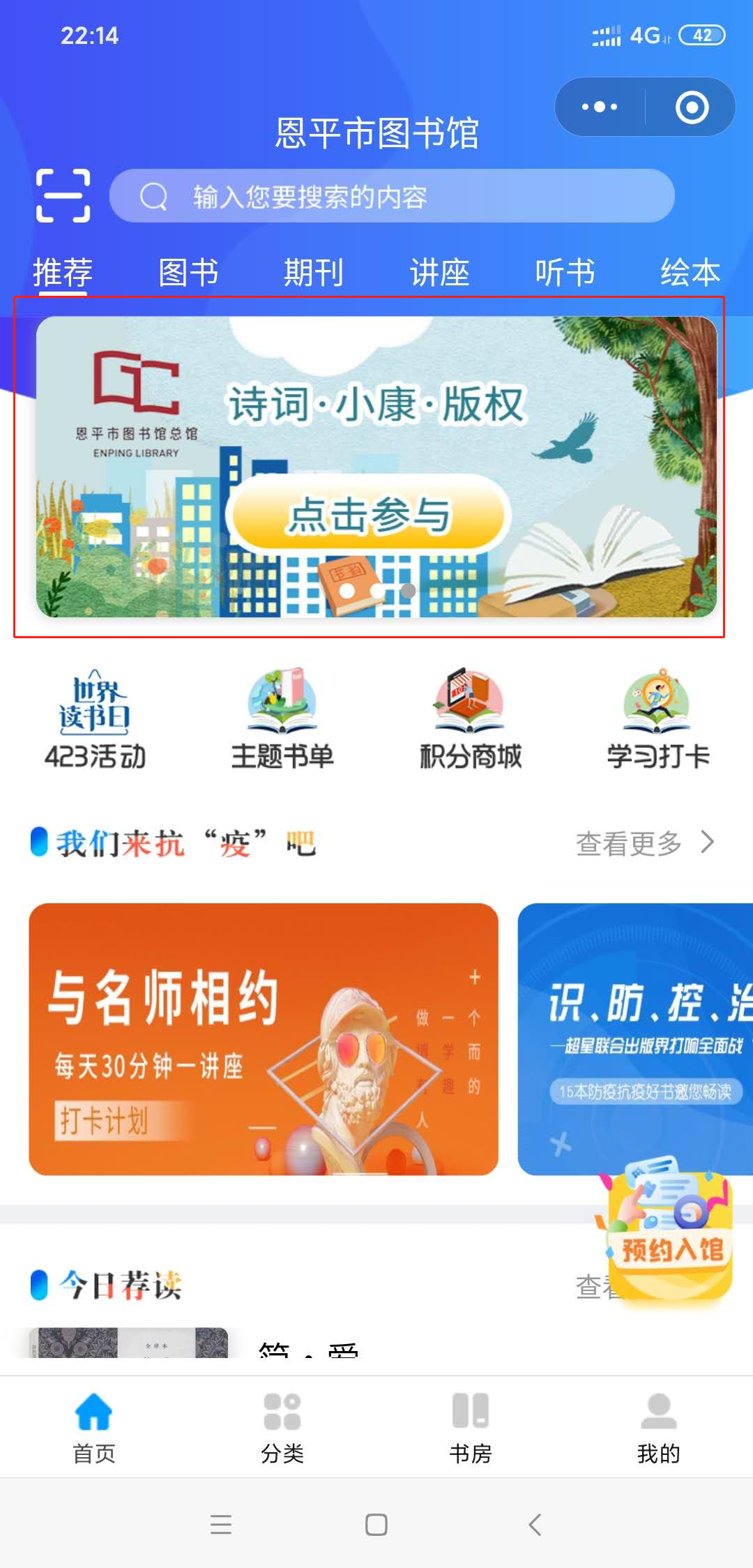Go to 积分商城
The width and height of the screenshot is (753, 1568).
[x=471, y=718]
